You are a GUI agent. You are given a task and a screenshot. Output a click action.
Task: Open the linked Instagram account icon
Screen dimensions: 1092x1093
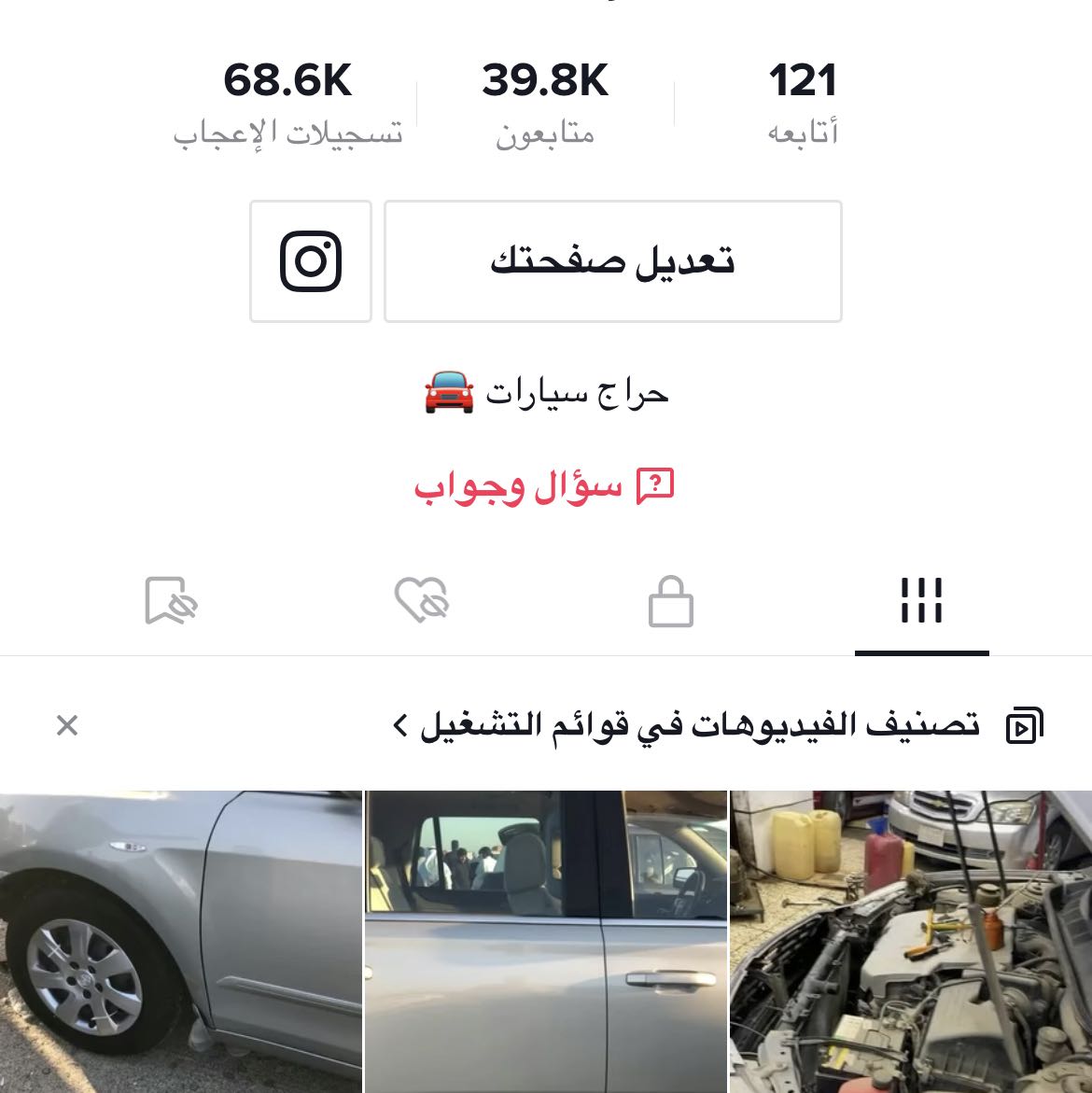click(x=311, y=261)
